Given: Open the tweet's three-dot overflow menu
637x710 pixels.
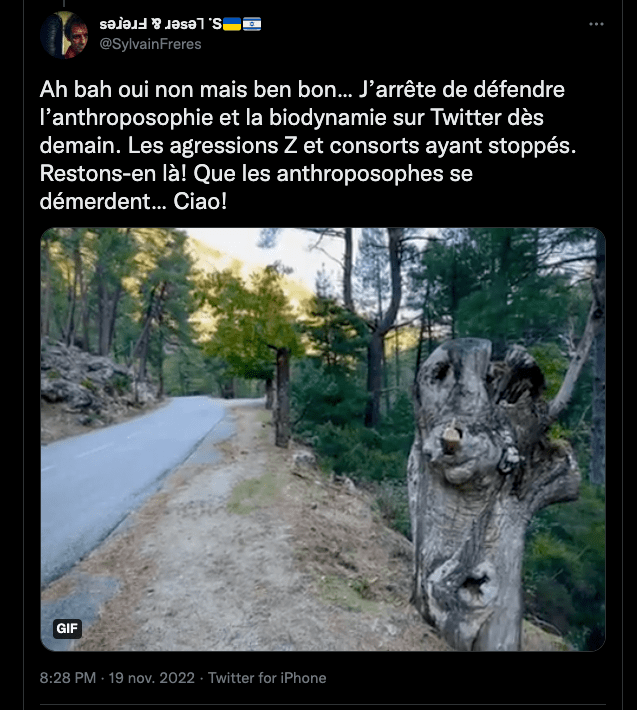Looking at the screenshot, I should tap(597, 23).
